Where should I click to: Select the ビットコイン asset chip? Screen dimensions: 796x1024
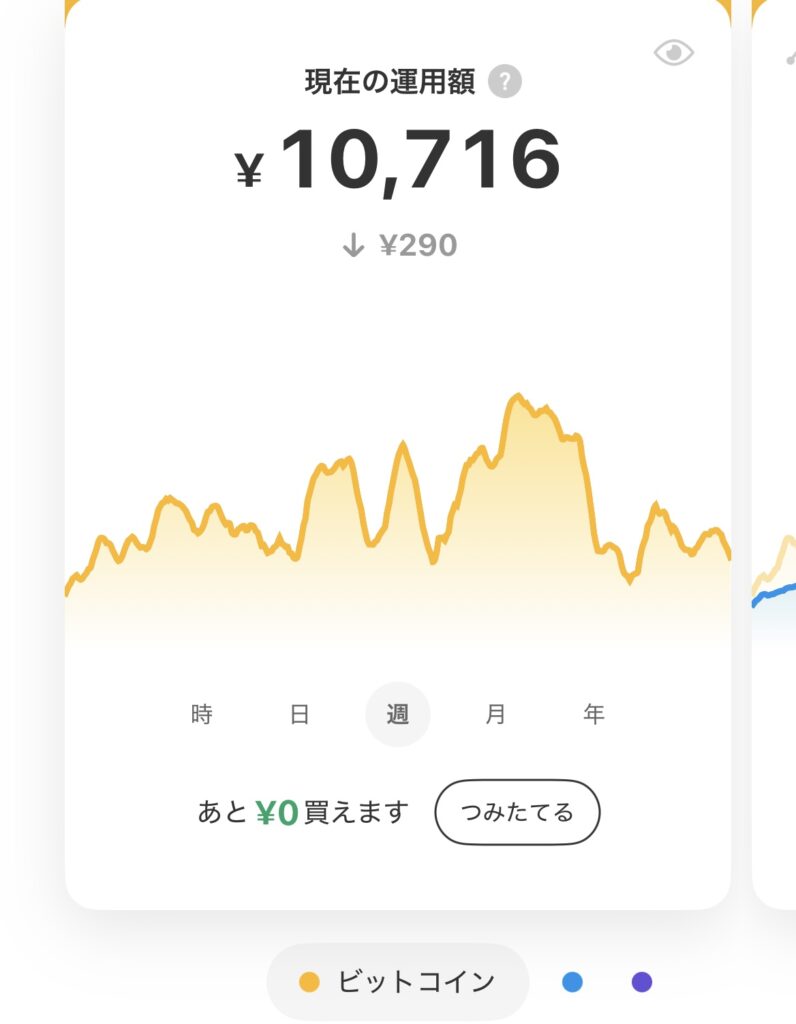(x=398, y=982)
